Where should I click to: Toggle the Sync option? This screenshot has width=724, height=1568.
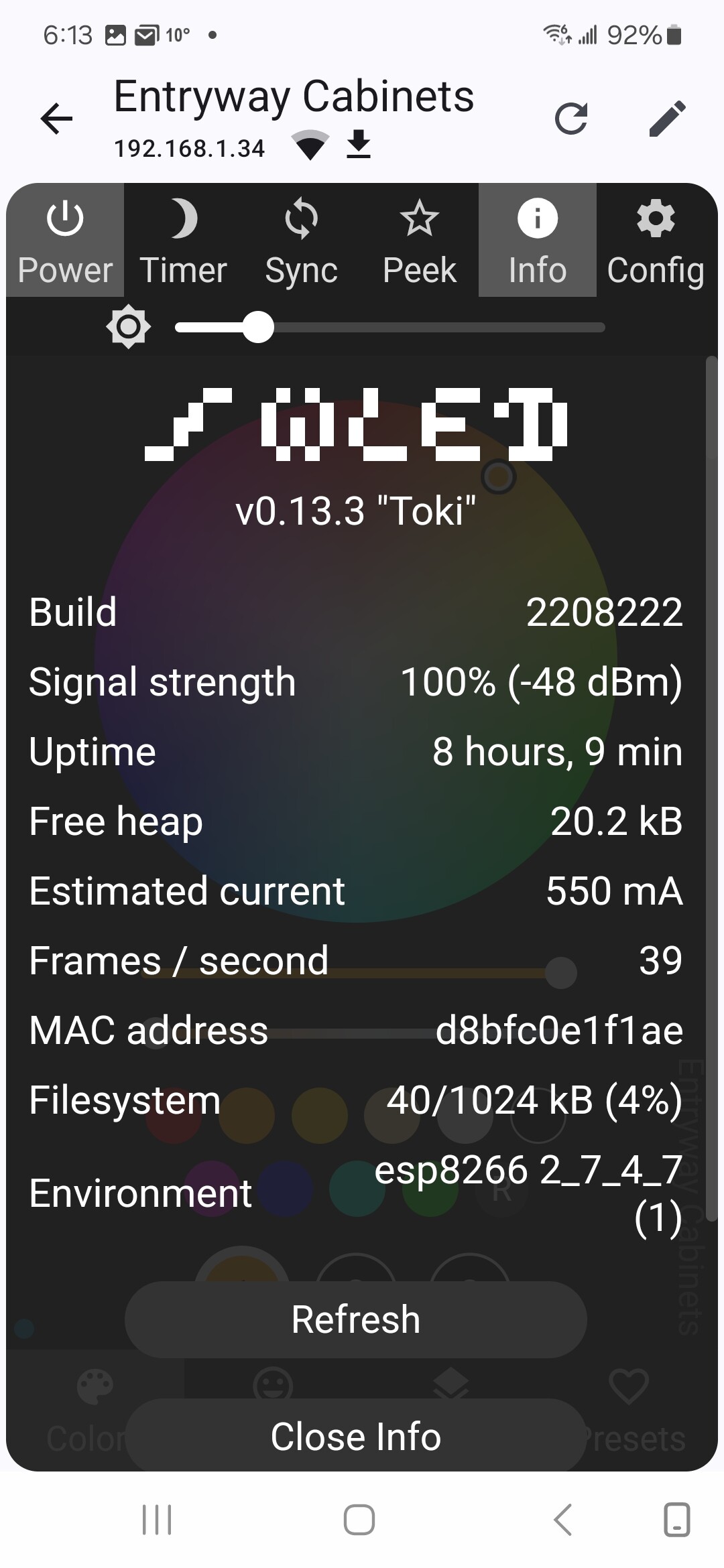pos(301,240)
